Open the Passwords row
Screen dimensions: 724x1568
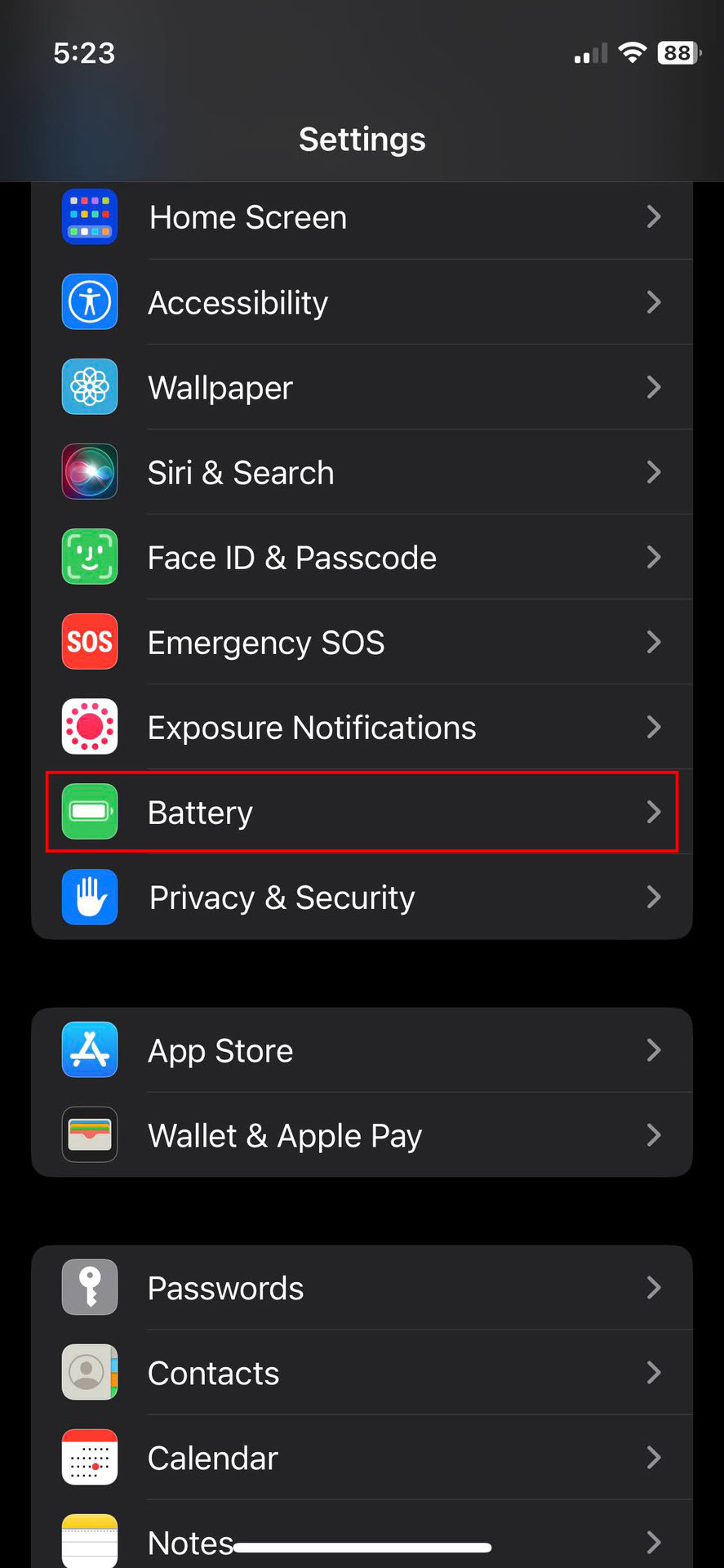click(362, 1288)
